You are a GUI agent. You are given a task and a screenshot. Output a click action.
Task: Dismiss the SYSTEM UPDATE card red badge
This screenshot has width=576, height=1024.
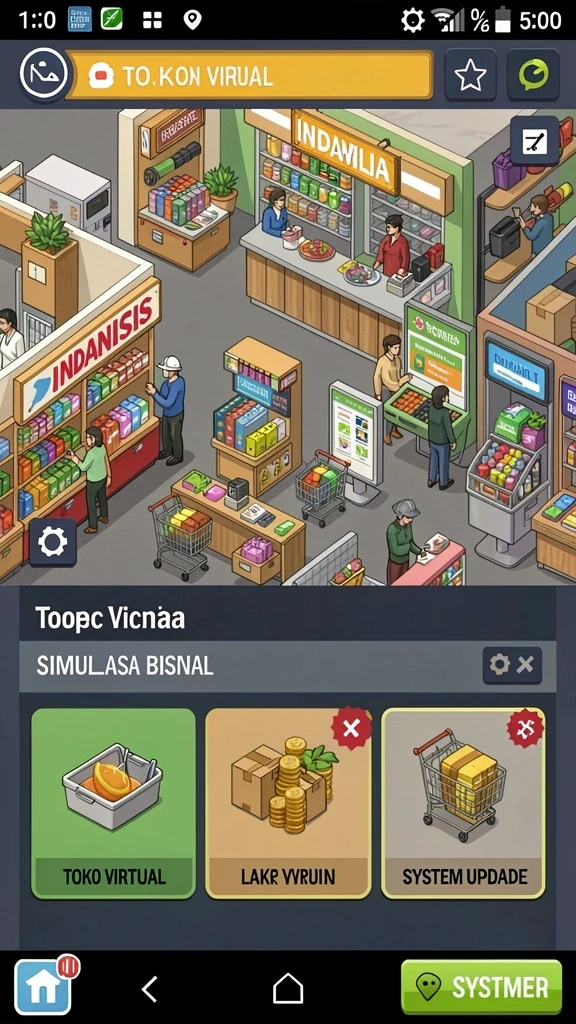coord(526,728)
